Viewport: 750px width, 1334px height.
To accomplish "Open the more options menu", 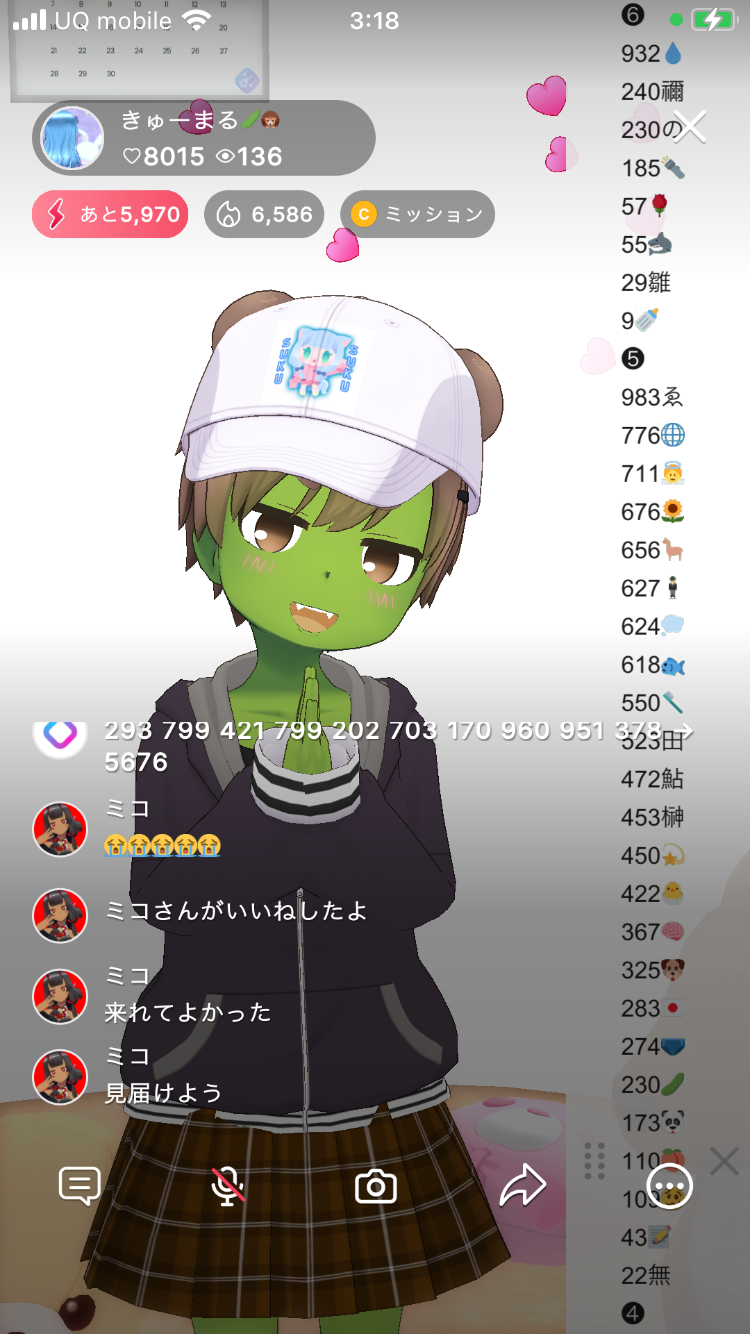I will [x=669, y=1187].
